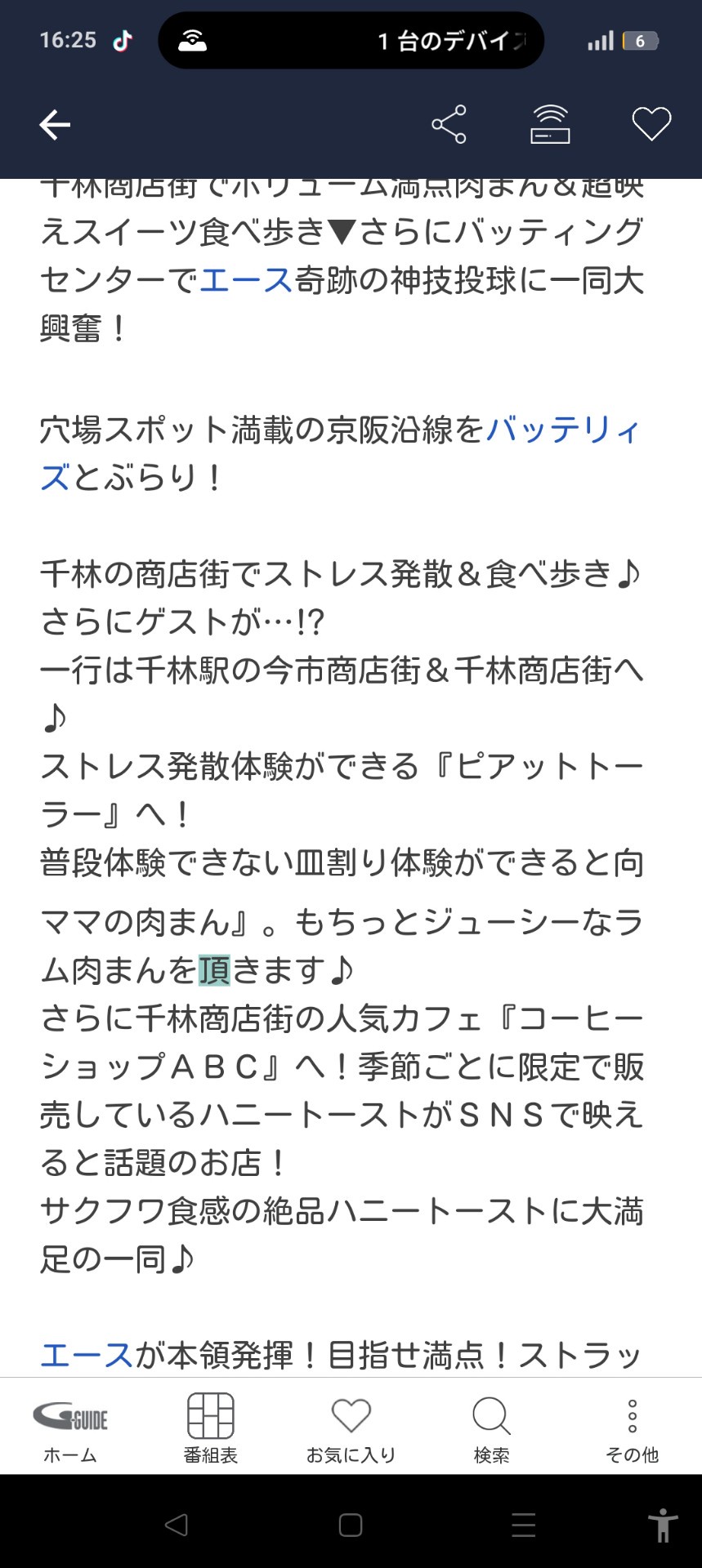Screen dimensions: 702x1568
Task: Add this program to favorites with the heart icon
Action: tap(651, 125)
